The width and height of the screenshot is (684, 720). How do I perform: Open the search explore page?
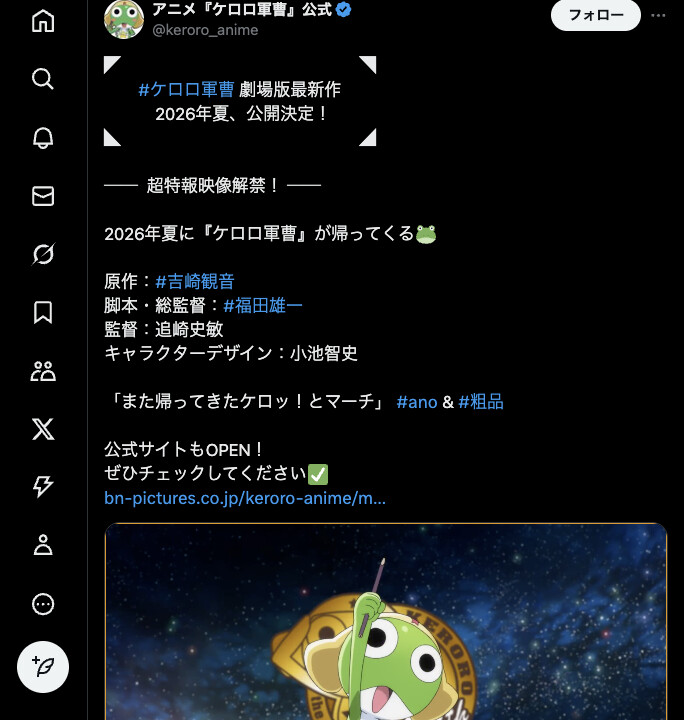click(43, 79)
